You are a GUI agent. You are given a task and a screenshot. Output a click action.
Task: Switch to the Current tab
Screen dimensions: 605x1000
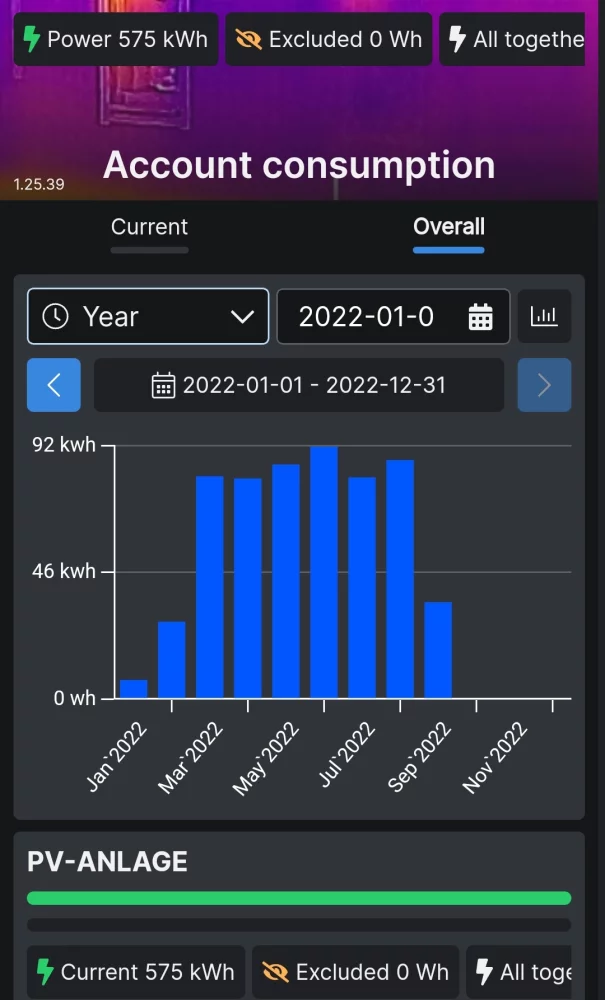[x=149, y=228]
